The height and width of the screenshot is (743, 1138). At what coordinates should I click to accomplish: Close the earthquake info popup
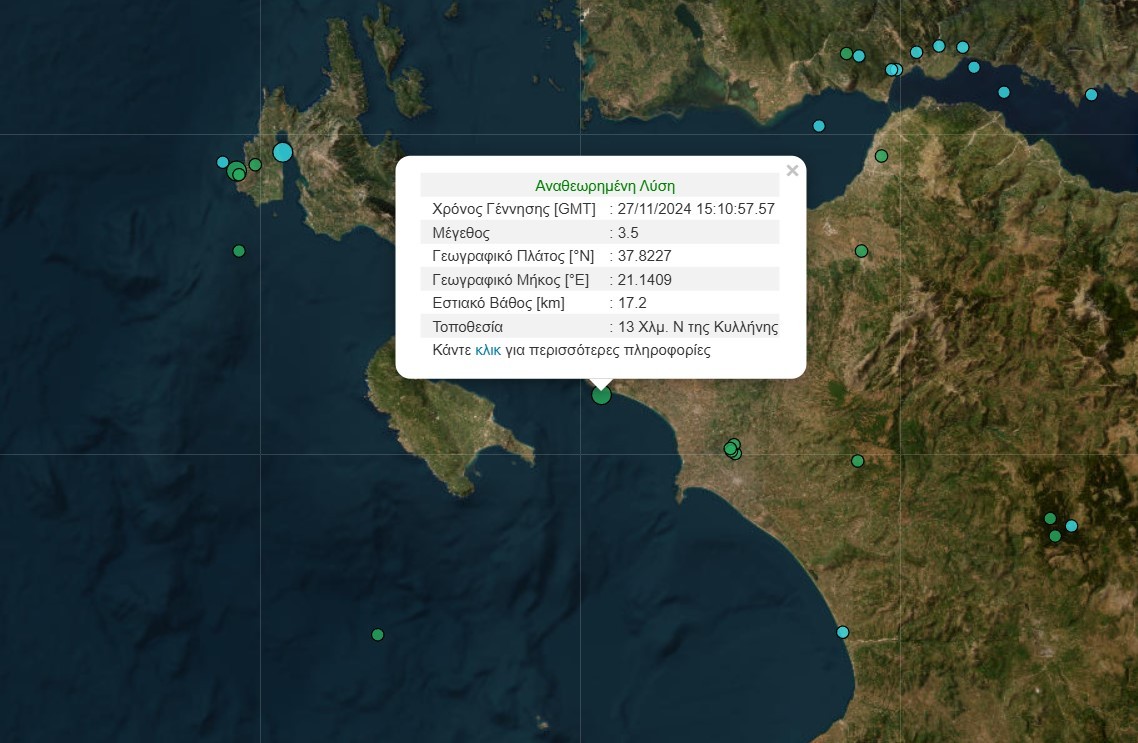(792, 171)
